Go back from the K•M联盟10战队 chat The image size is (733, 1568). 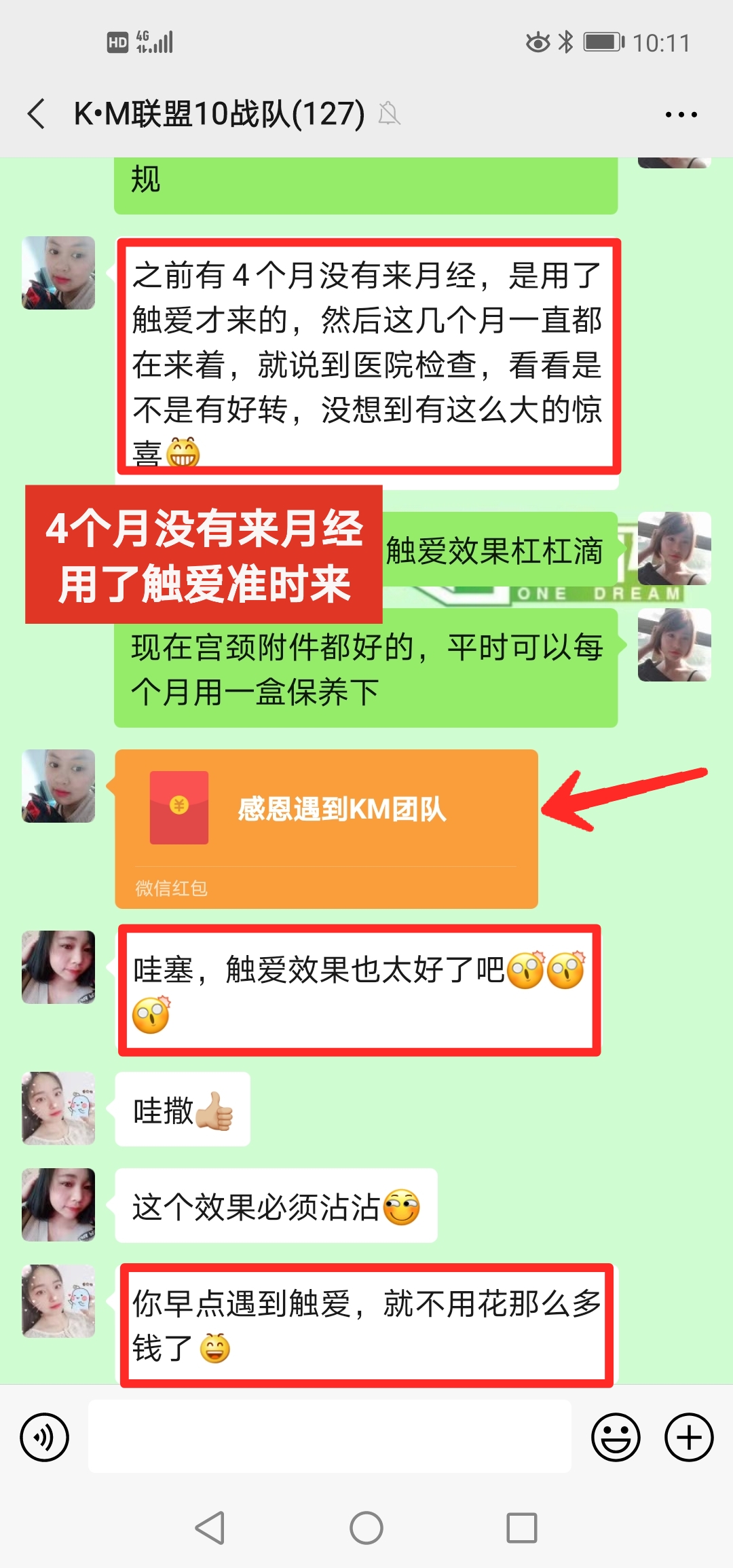click(37, 113)
